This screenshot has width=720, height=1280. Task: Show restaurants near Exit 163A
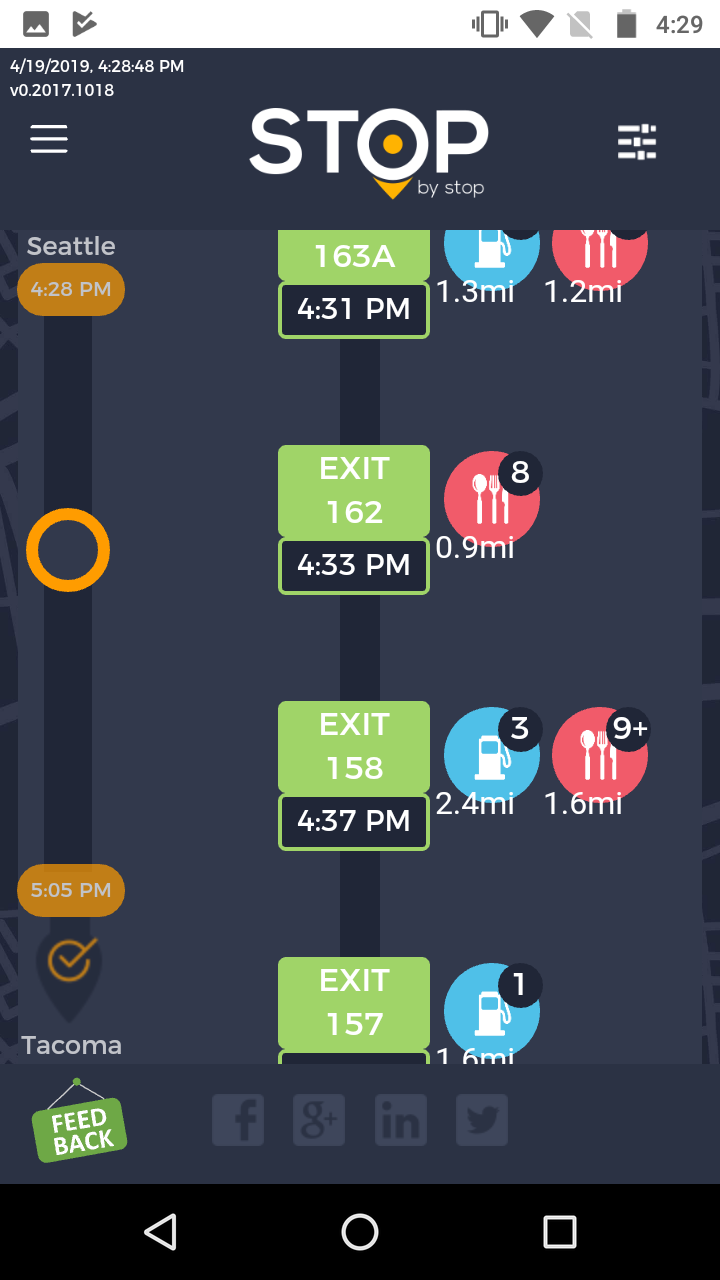pyautogui.click(x=599, y=248)
